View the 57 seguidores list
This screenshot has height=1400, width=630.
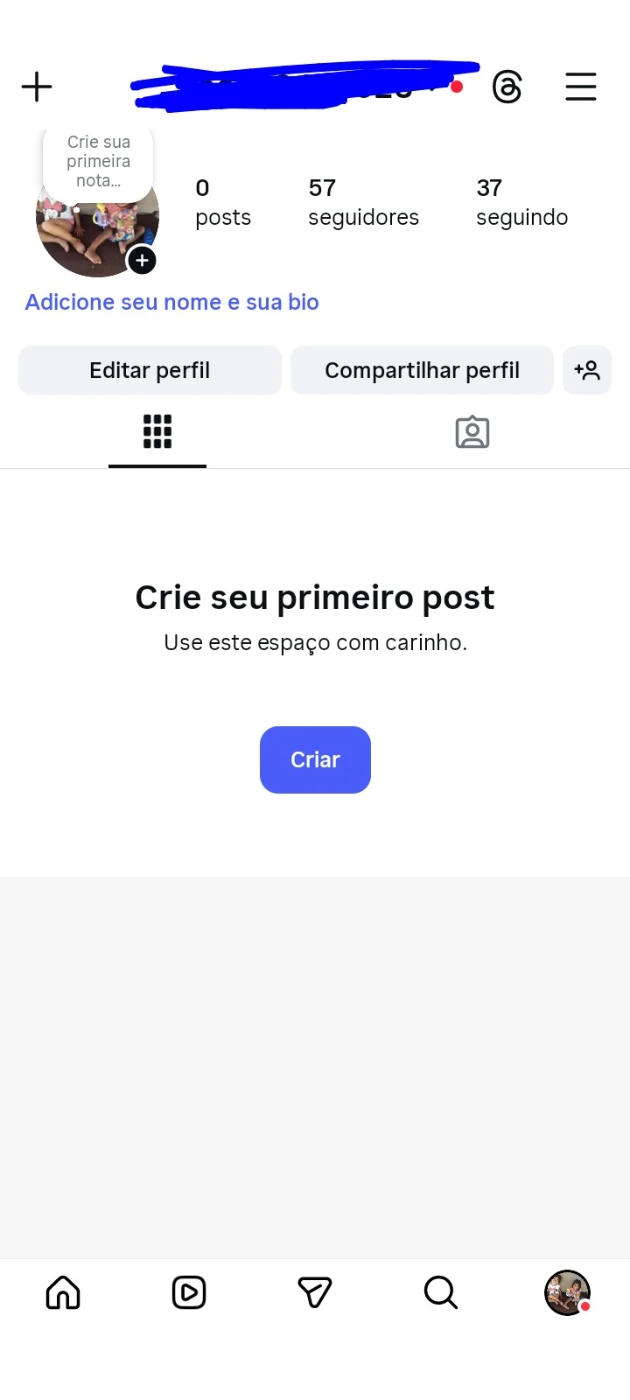pos(363,203)
